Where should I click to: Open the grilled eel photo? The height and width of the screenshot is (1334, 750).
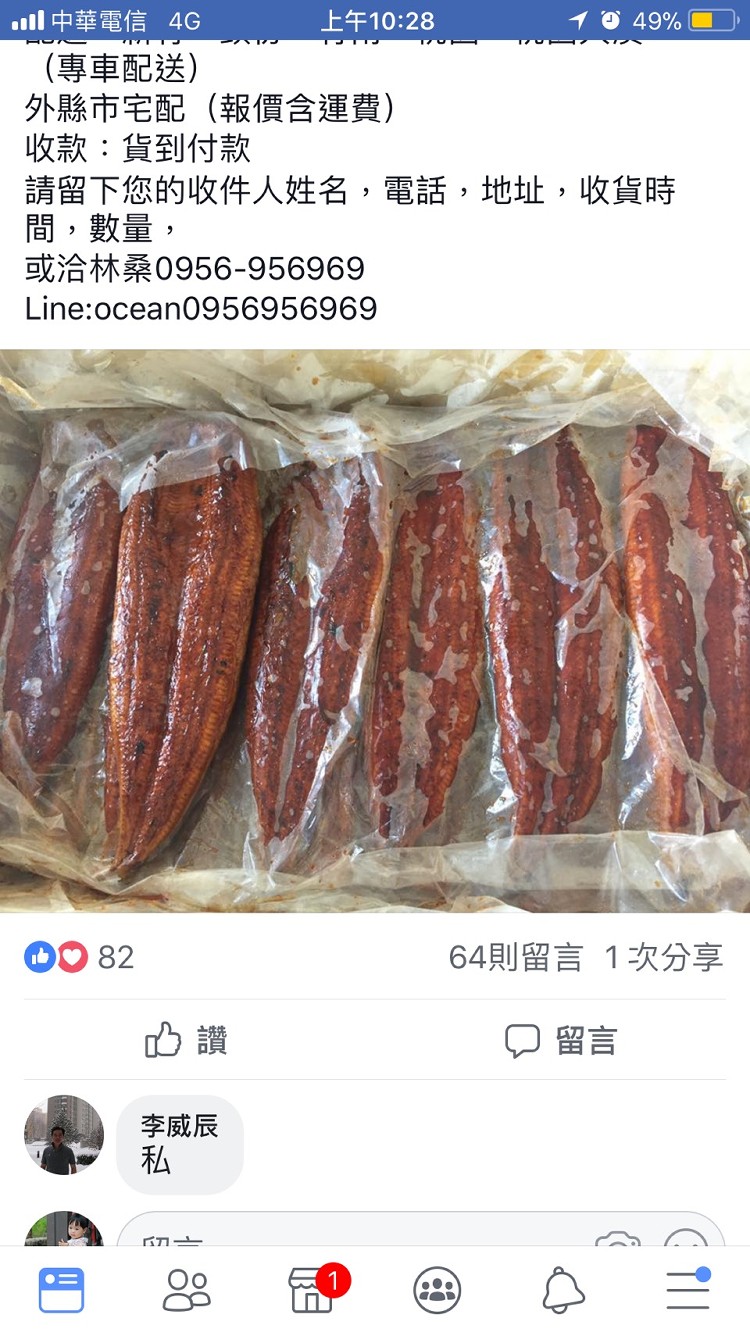point(375,631)
